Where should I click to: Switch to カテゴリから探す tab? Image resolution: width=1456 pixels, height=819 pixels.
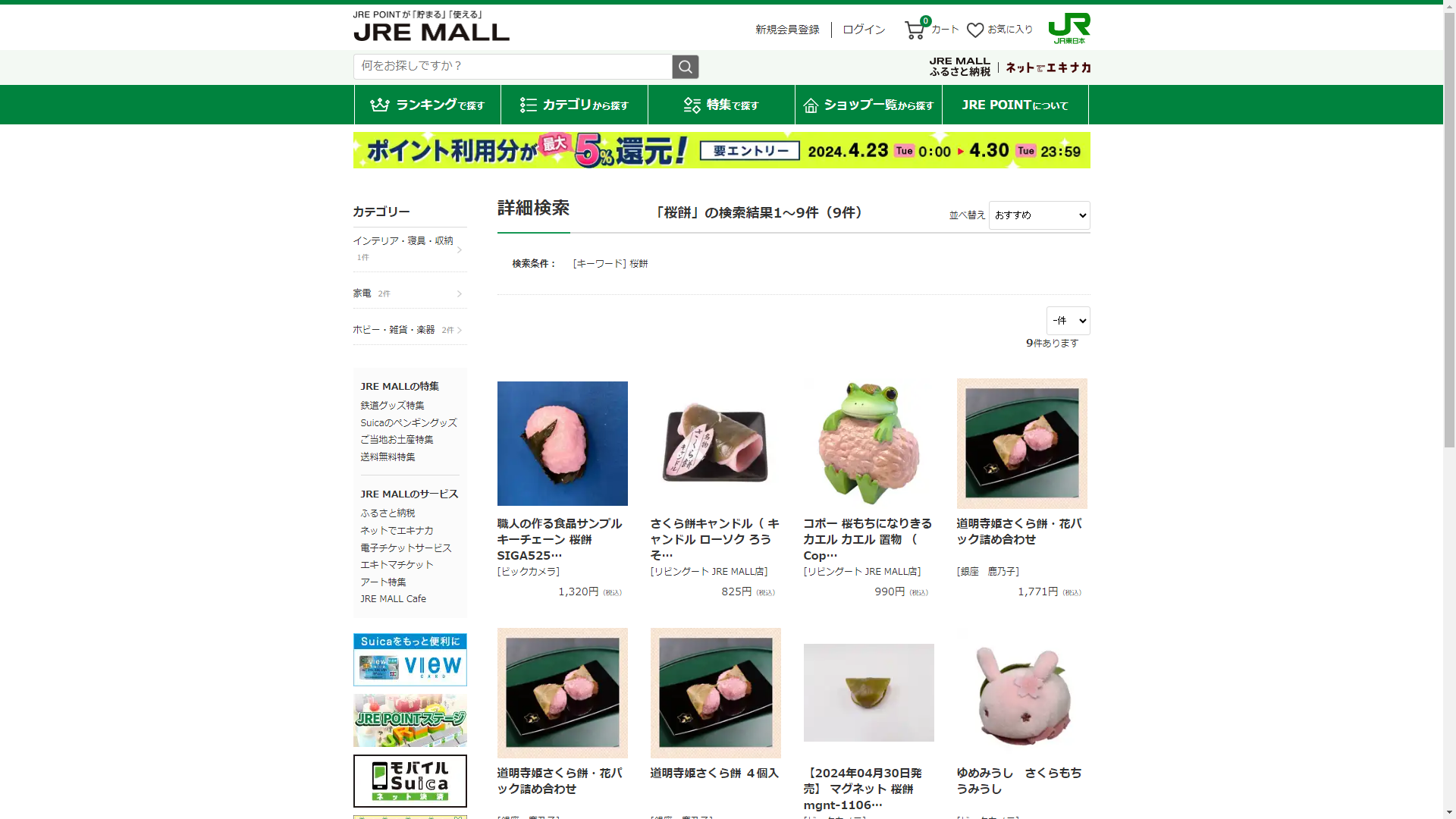click(x=574, y=105)
